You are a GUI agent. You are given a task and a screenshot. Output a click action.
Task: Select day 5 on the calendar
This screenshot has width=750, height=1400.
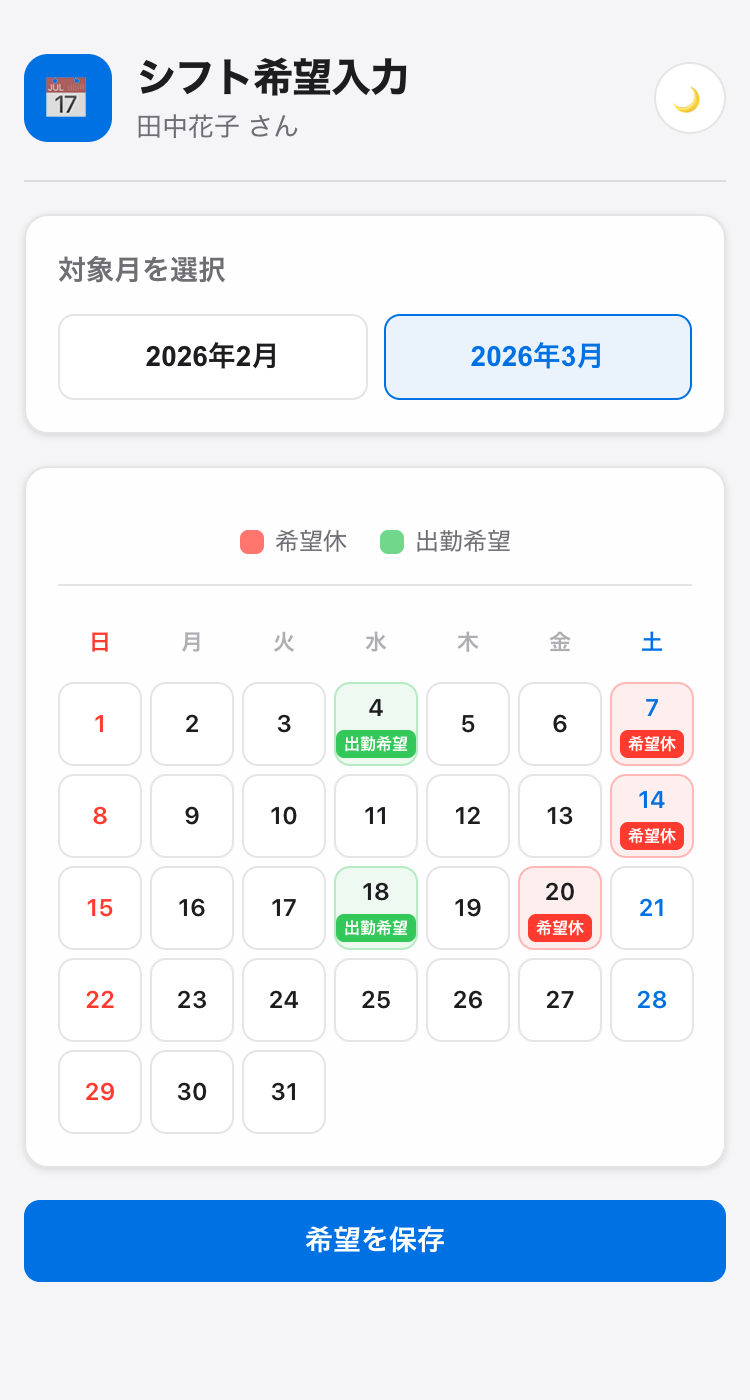pyautogui.click(x=468, y=724)
